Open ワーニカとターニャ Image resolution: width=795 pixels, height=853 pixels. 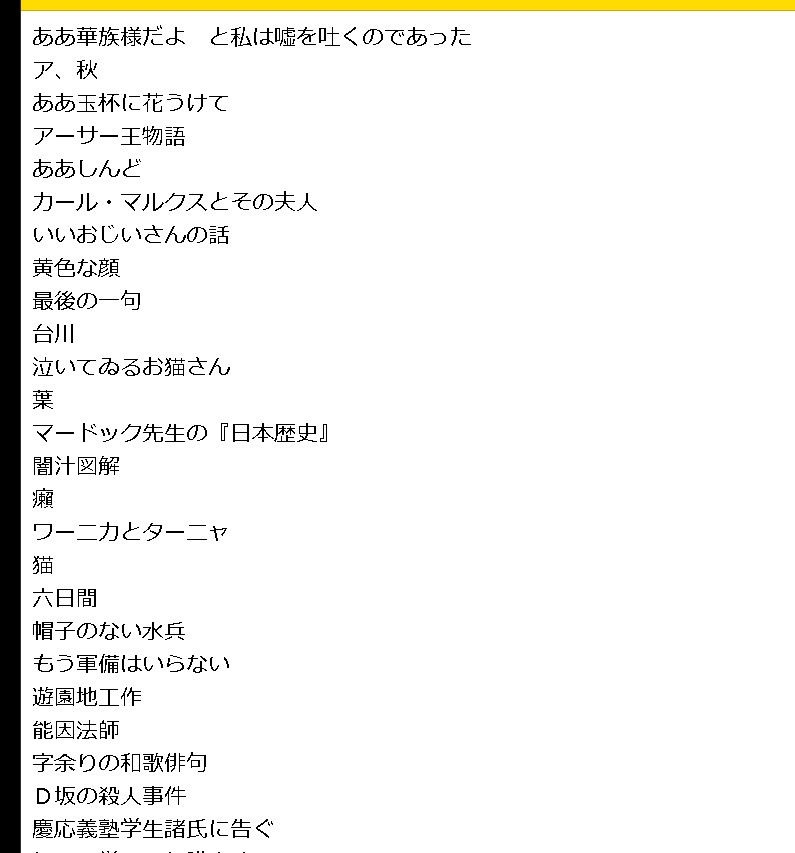tap(130, 532)
